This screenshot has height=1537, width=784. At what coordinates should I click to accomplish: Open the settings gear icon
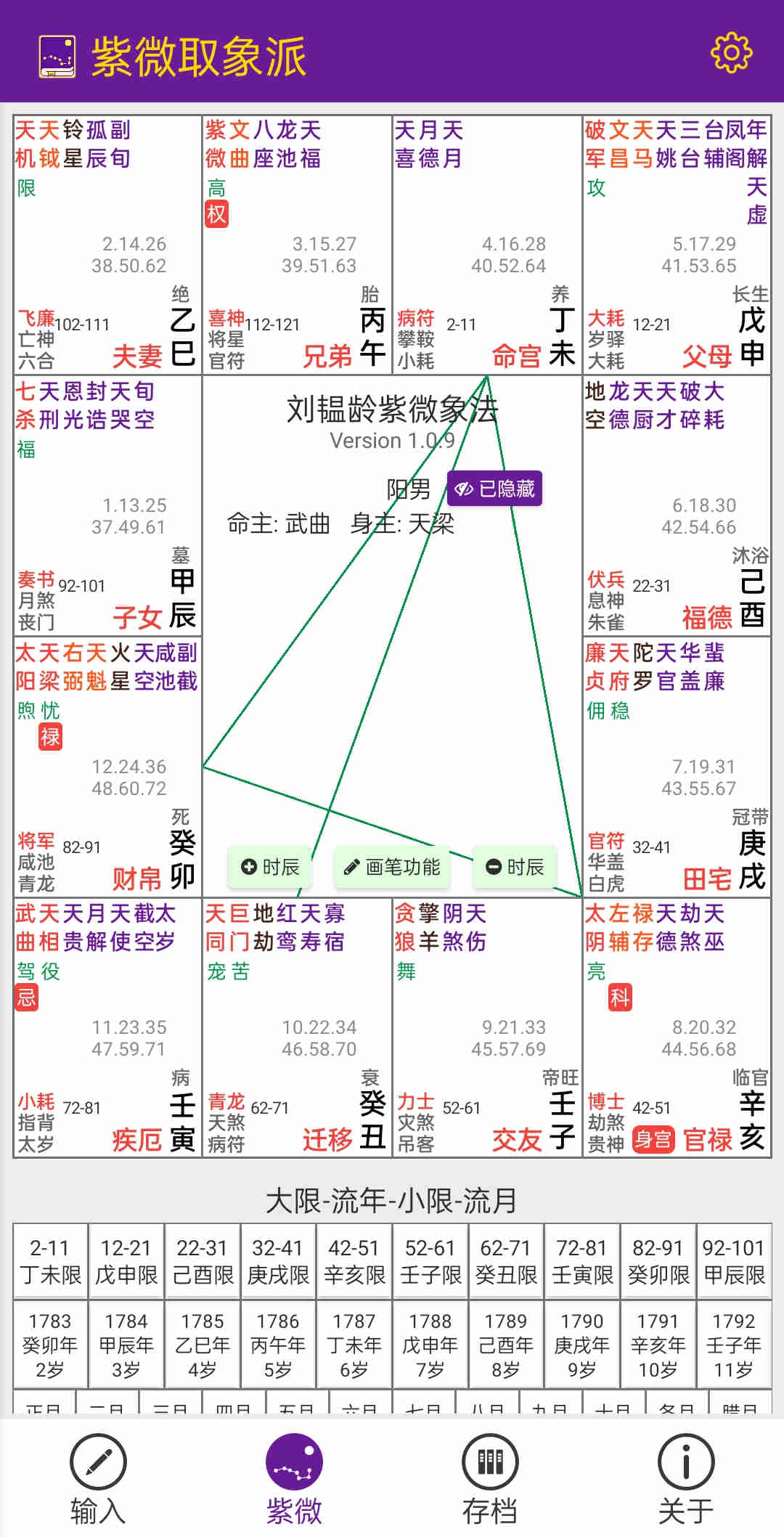coord(731,53)
